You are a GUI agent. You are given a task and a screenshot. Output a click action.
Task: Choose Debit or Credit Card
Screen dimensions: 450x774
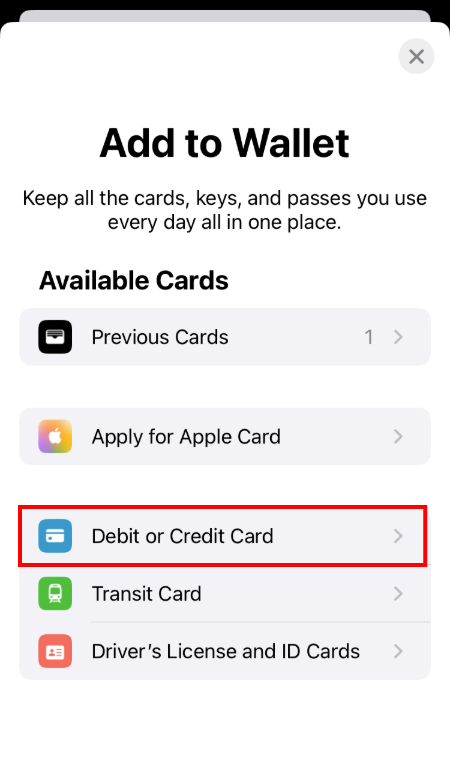225,536
